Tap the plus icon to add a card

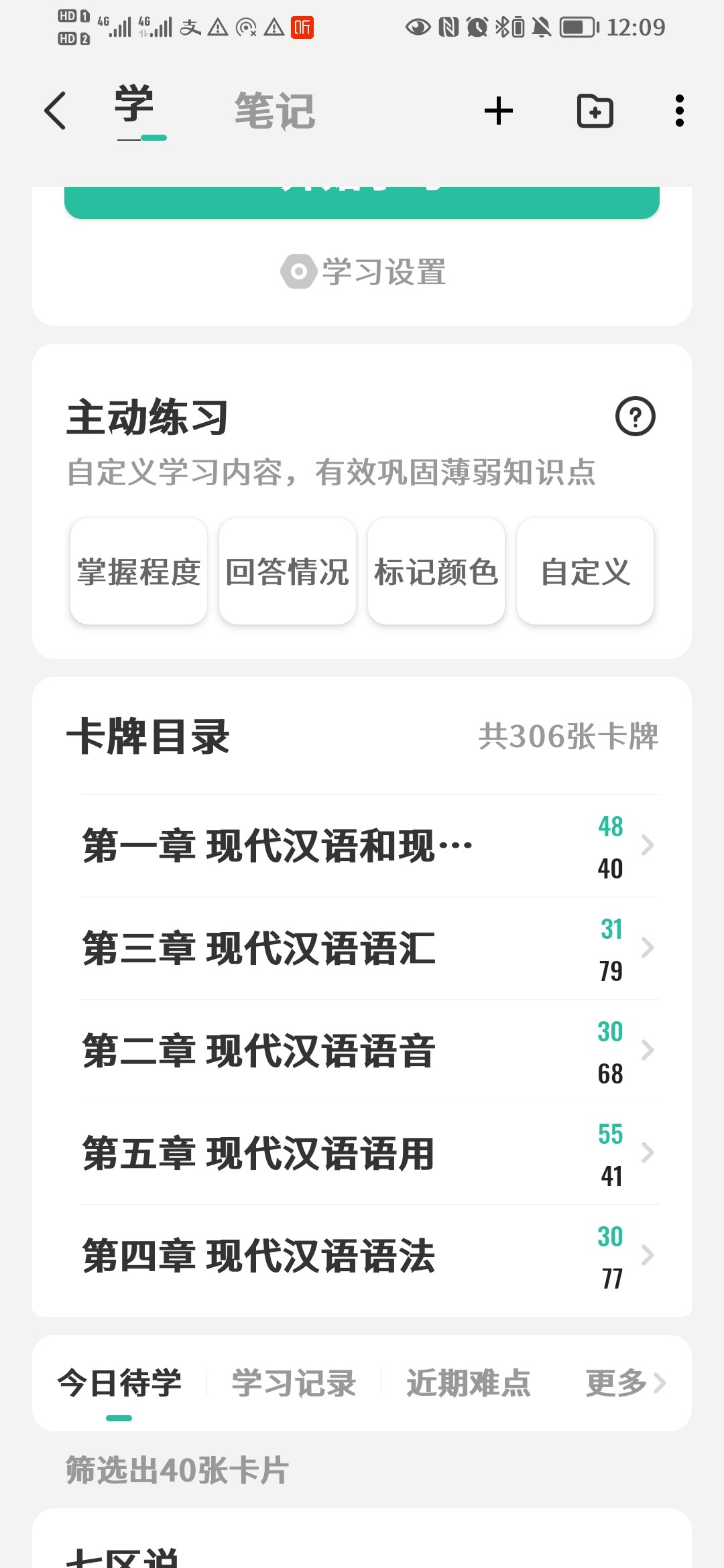(499, 111)
